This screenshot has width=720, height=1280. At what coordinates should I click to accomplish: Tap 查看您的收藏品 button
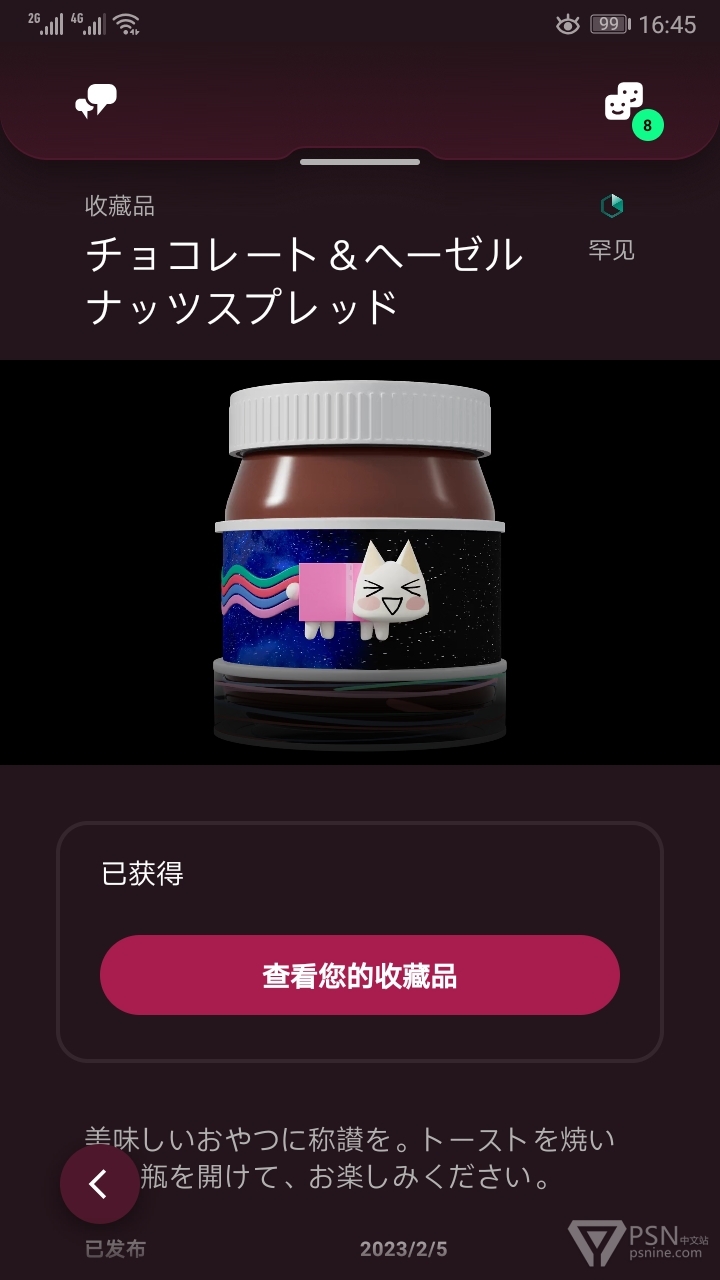click(x=360, y=975)
